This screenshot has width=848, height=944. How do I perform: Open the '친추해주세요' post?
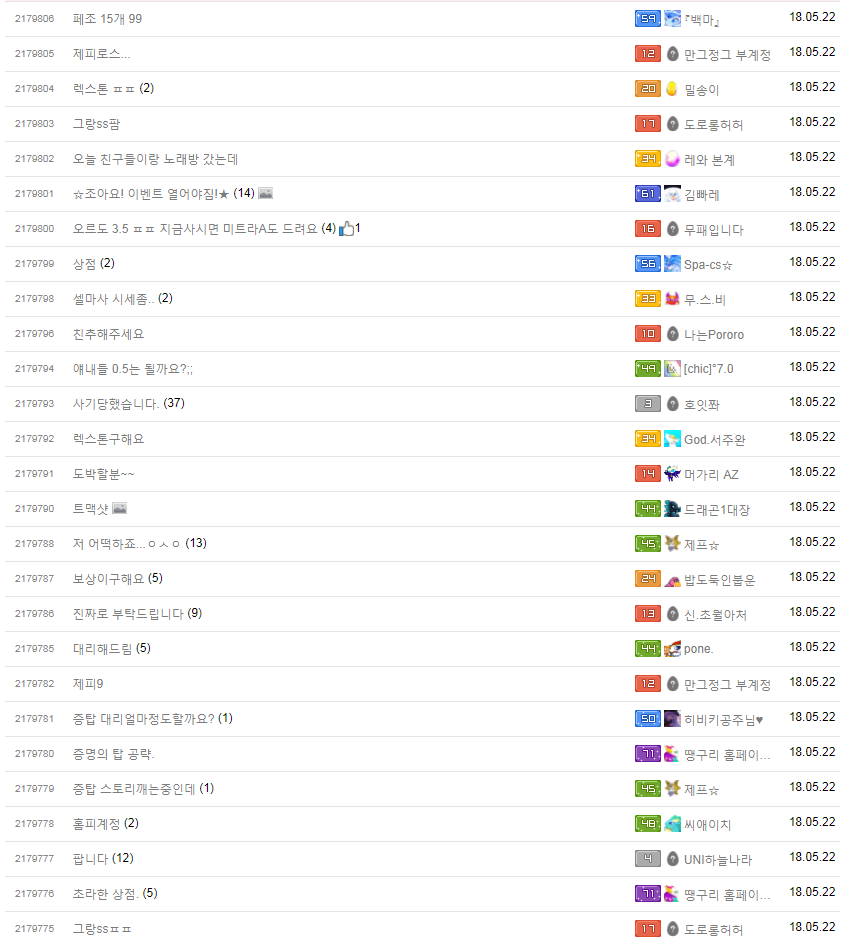(108, 334)
